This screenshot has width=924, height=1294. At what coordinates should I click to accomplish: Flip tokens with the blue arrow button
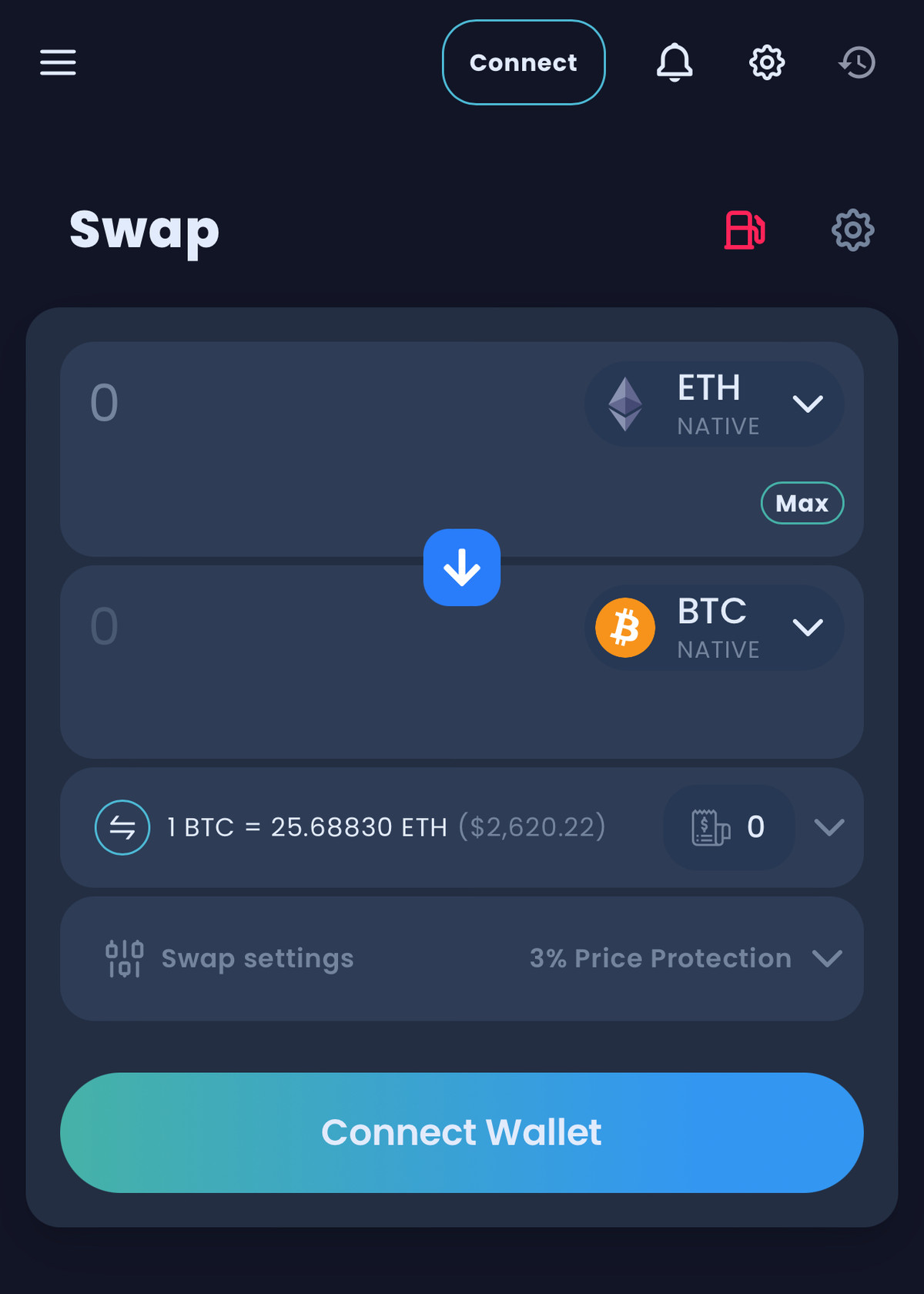[462, 568]
